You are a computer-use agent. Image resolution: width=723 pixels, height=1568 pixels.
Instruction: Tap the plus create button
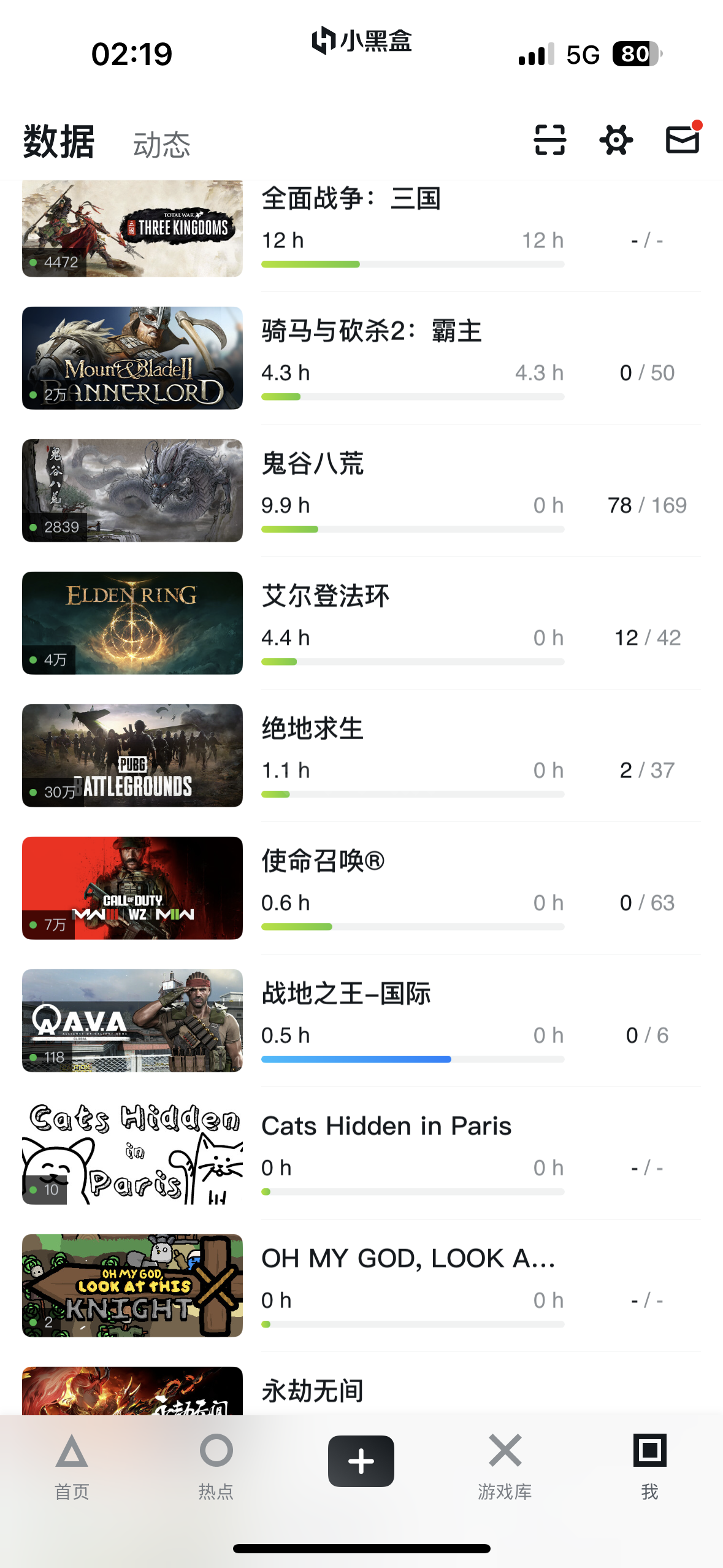(x=361, y=1461)
